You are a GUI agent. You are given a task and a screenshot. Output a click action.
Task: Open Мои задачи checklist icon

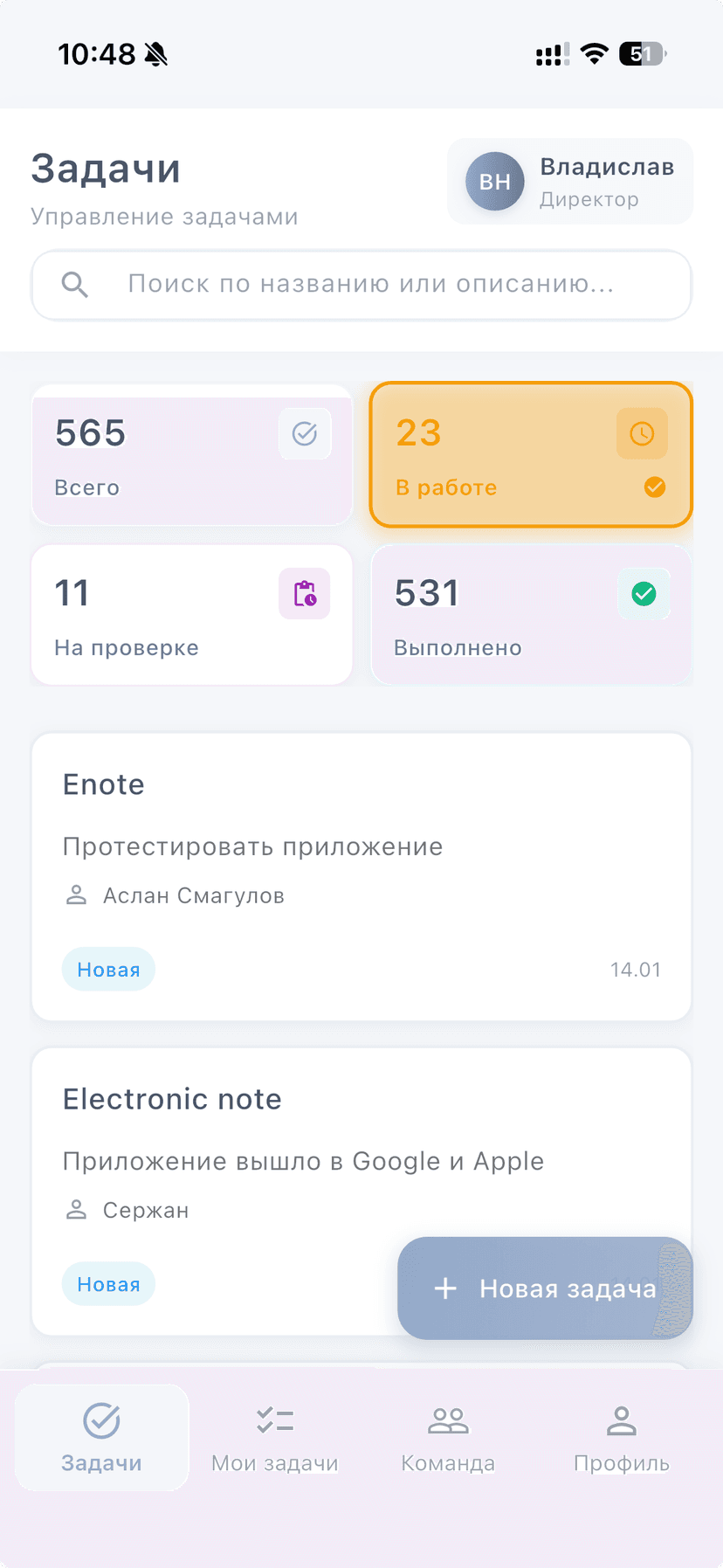tap(274, 1419)
